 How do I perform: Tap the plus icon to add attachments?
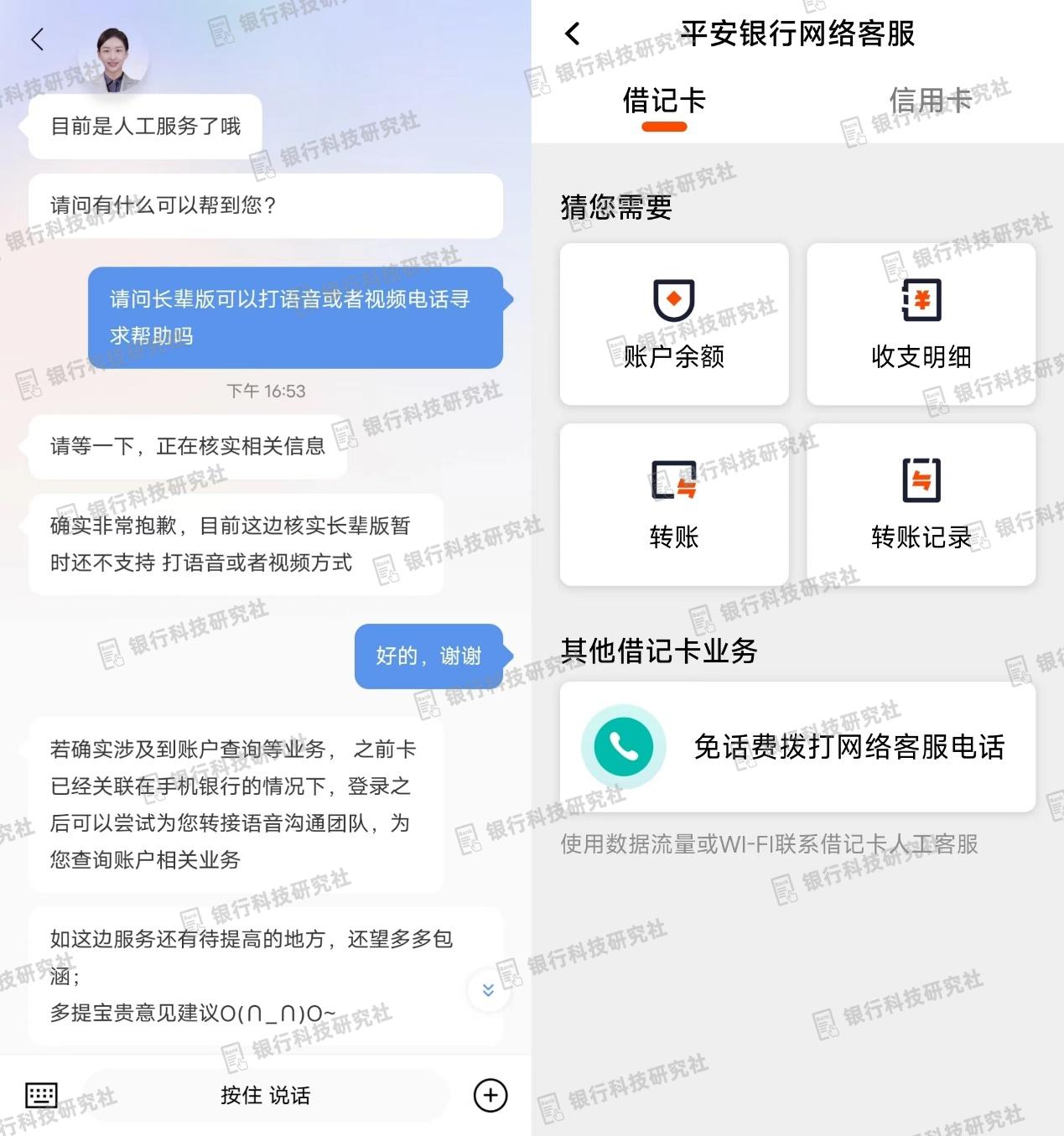(490, 1095)
